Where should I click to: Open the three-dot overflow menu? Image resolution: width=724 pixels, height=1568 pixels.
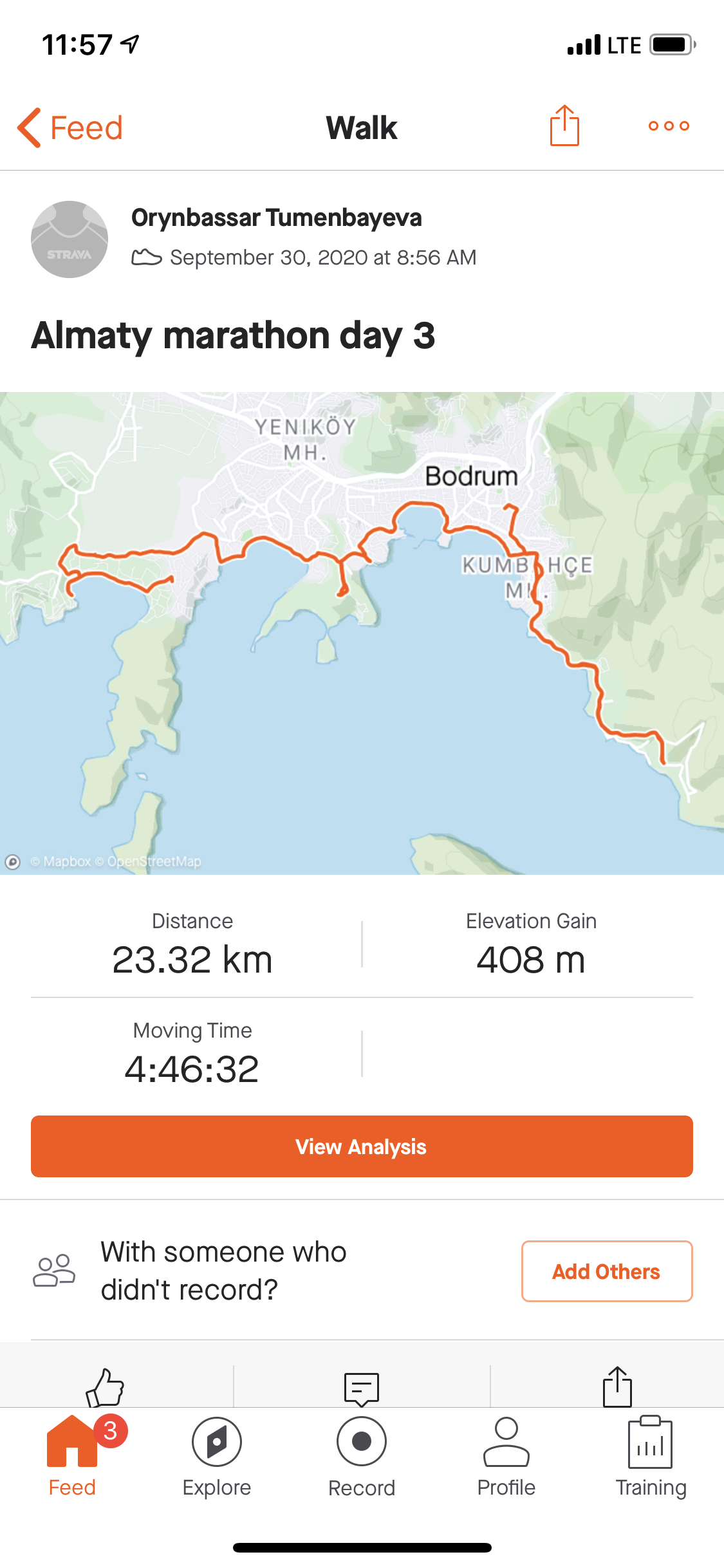tap(669, 126)
